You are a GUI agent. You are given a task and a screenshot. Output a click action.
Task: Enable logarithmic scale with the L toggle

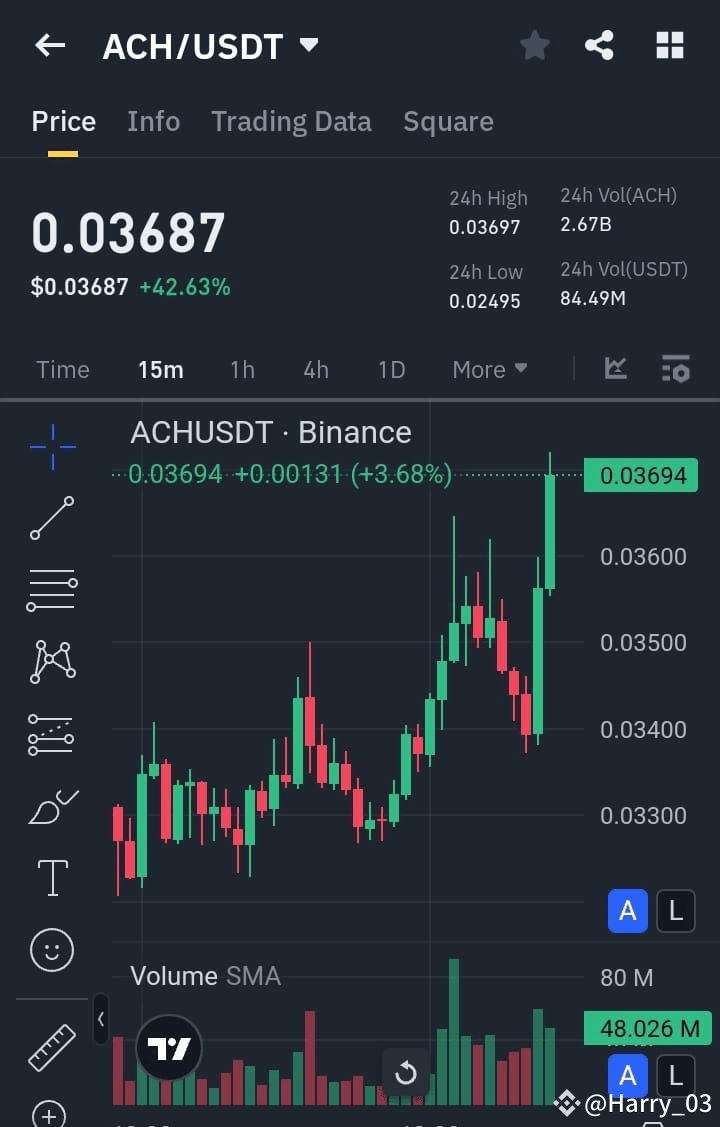point(675,910)
